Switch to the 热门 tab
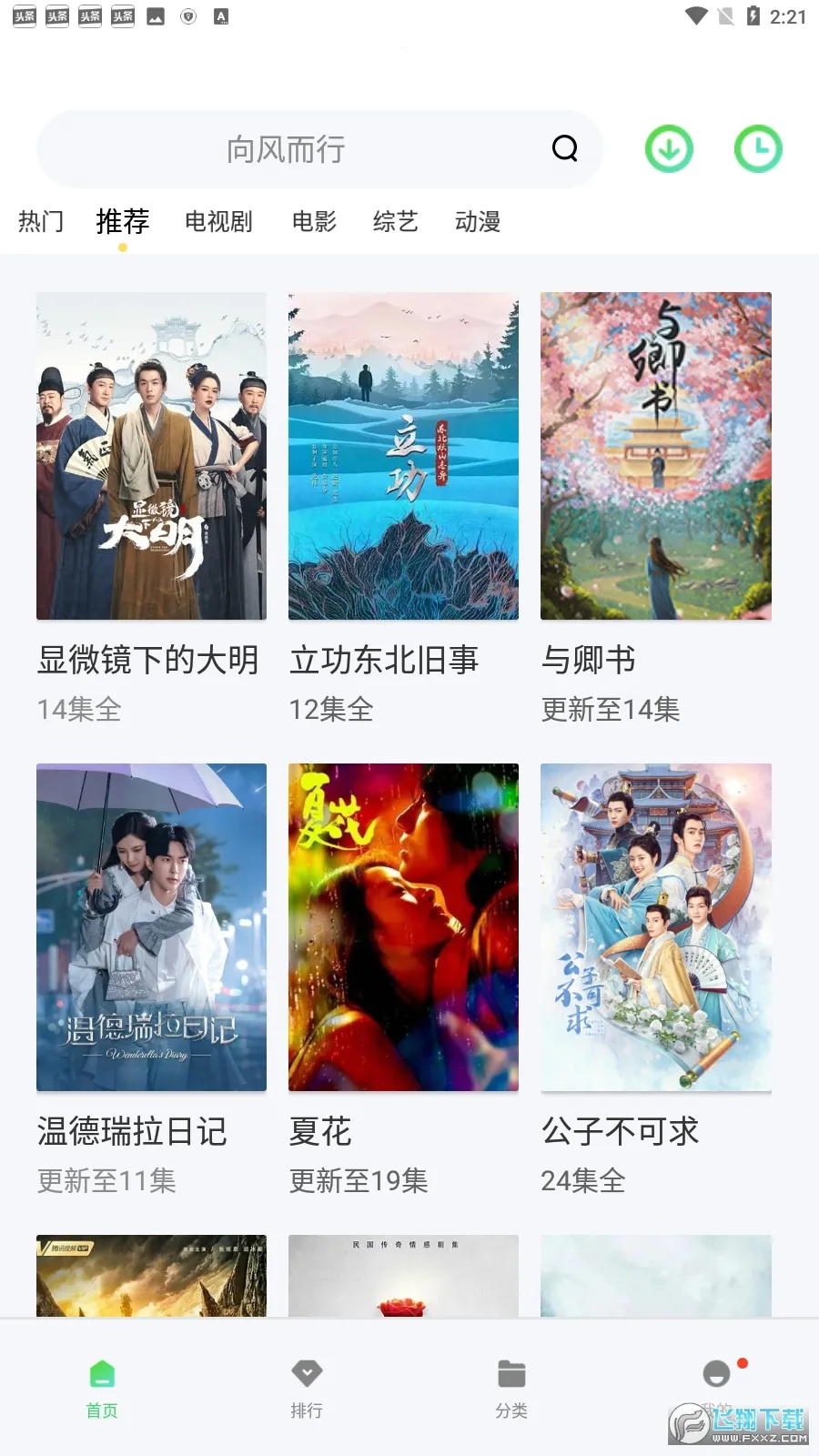The width and height of the screenshot is (819, 1456). click(41, 221)
